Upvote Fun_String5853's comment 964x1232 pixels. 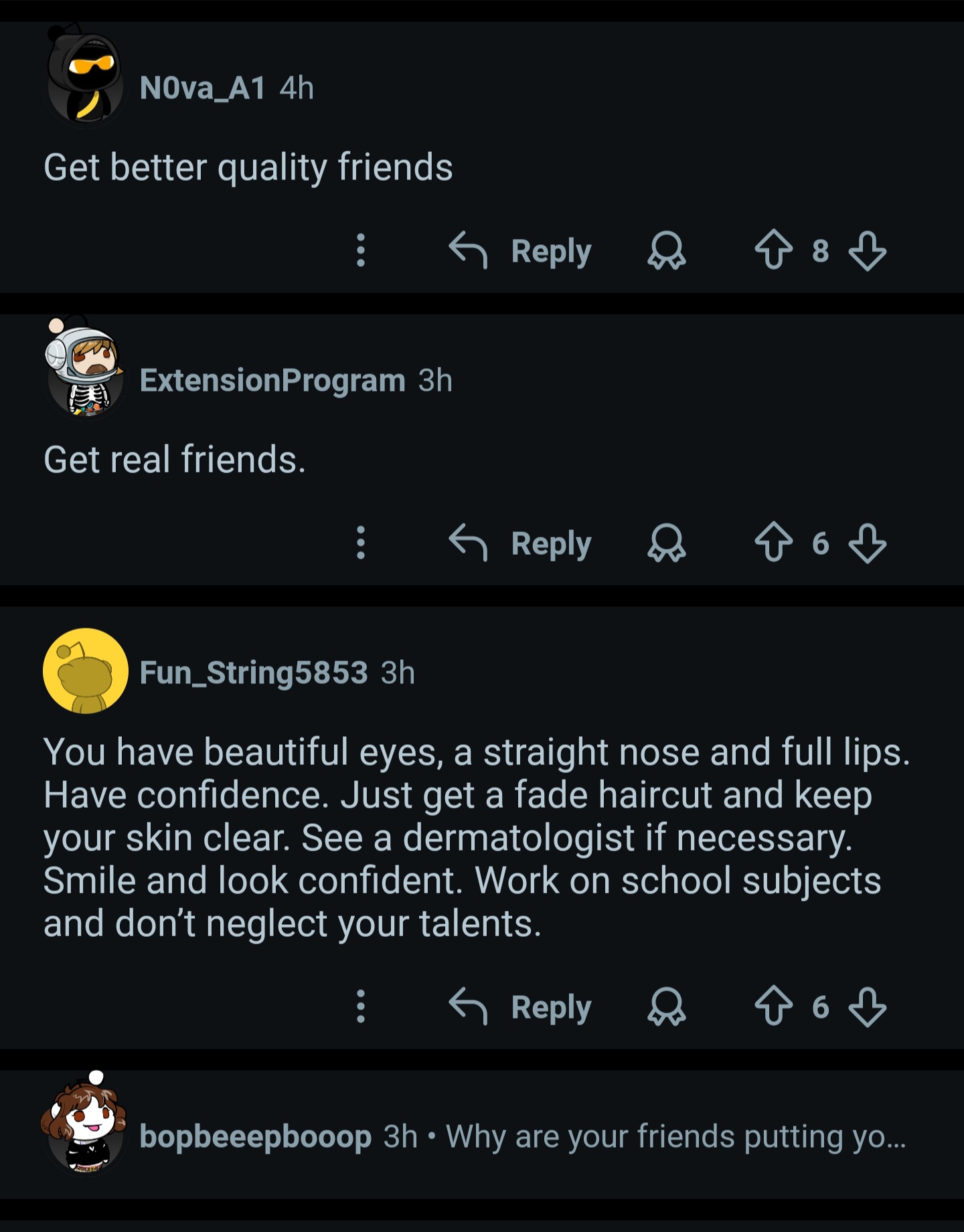(x=773, y=1006)
